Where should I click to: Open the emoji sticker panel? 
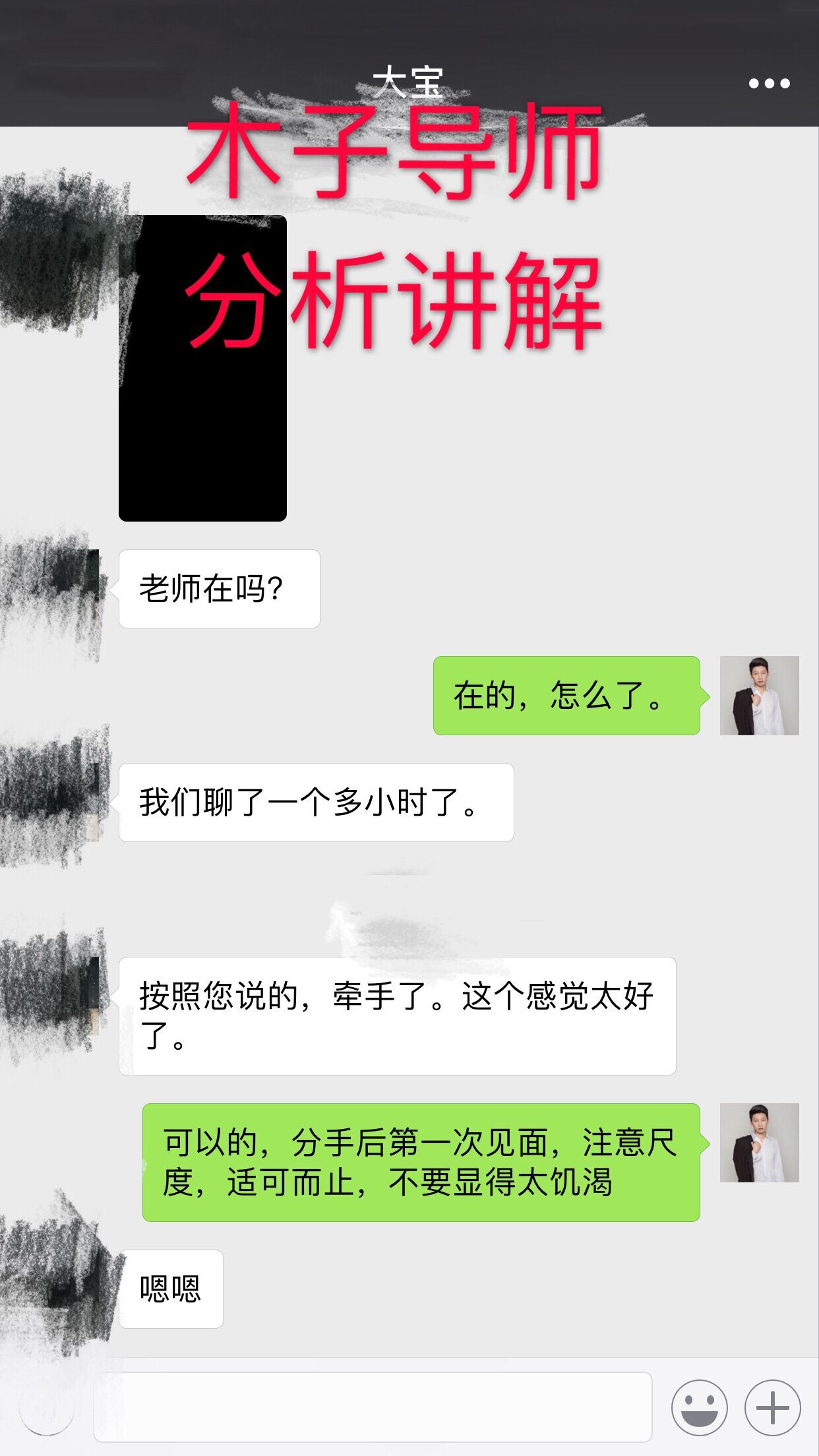pyautogui.click(x=699, y=1407)
